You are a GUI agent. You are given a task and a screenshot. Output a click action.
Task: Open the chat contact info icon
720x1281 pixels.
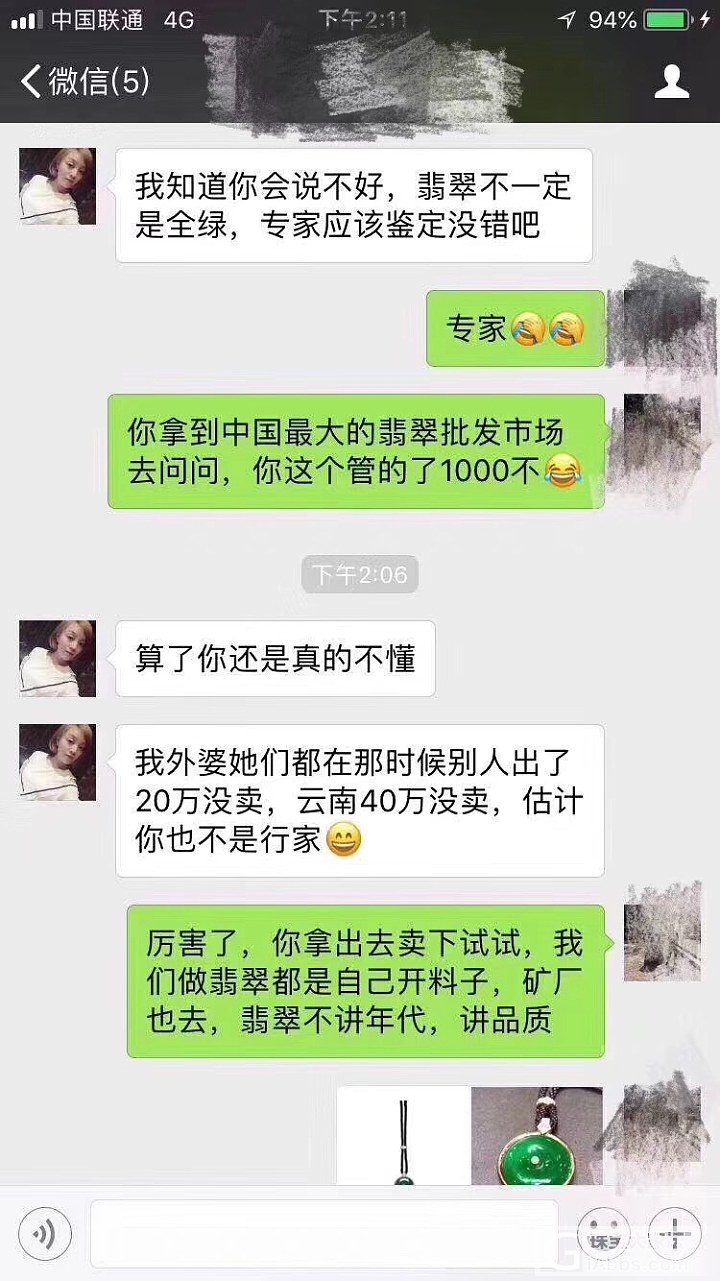coord(672,82)
